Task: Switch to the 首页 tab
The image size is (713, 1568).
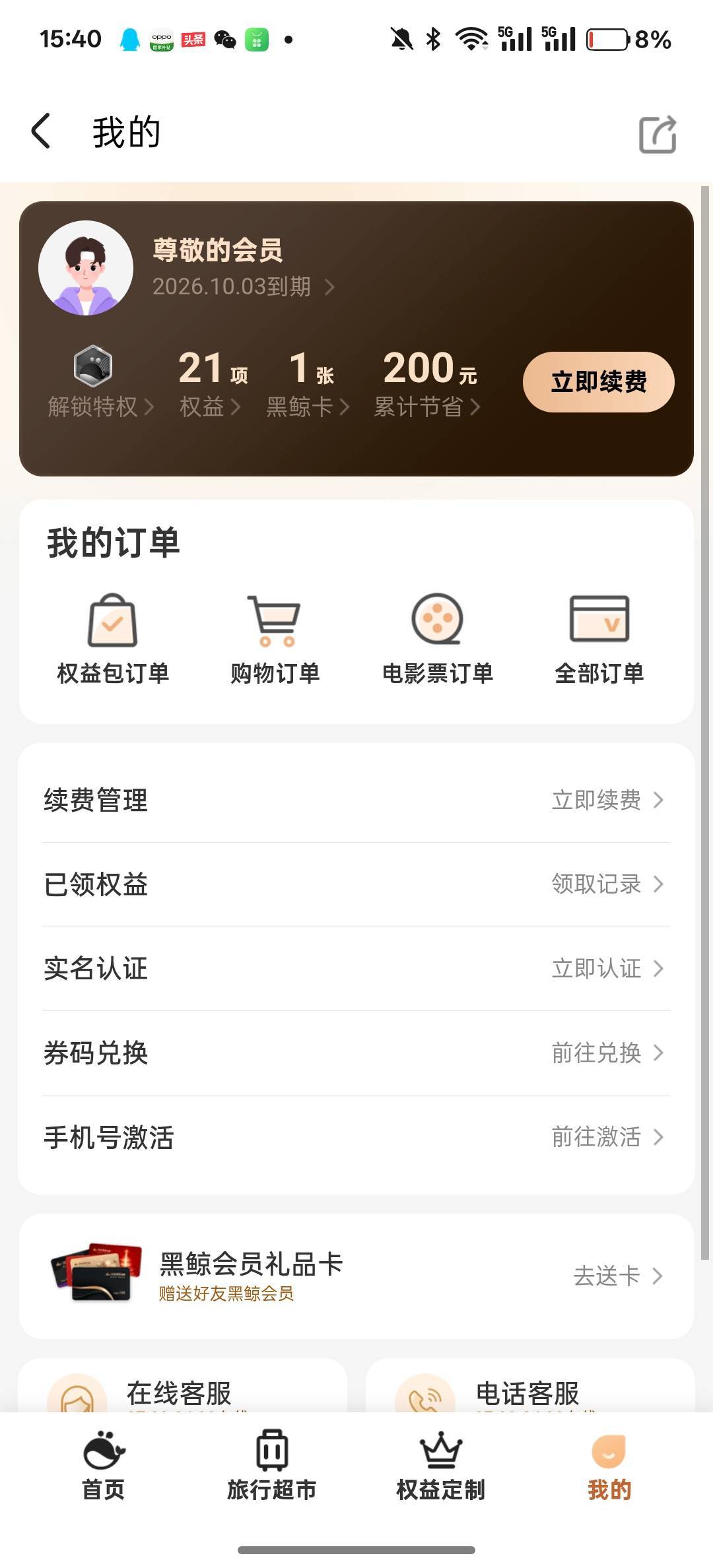Action: (104, 1466)
